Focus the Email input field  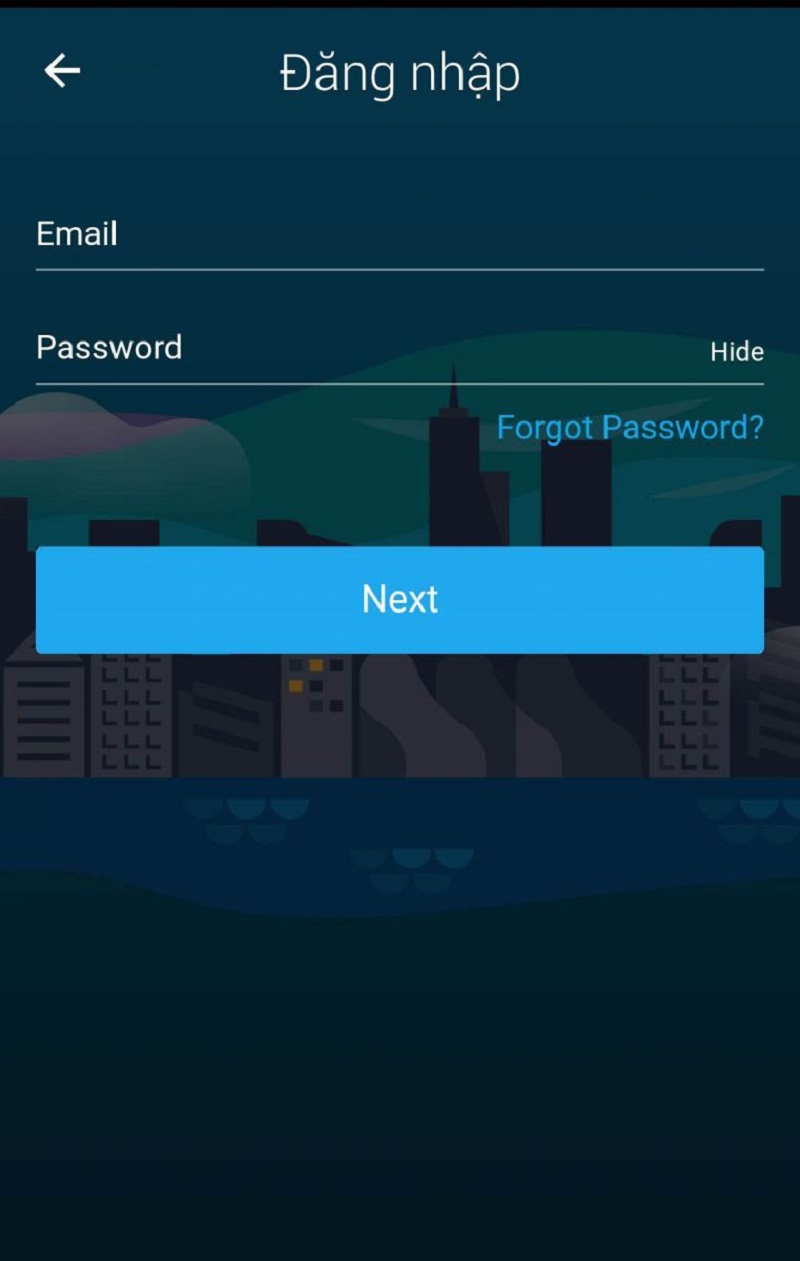coord(400,236)
